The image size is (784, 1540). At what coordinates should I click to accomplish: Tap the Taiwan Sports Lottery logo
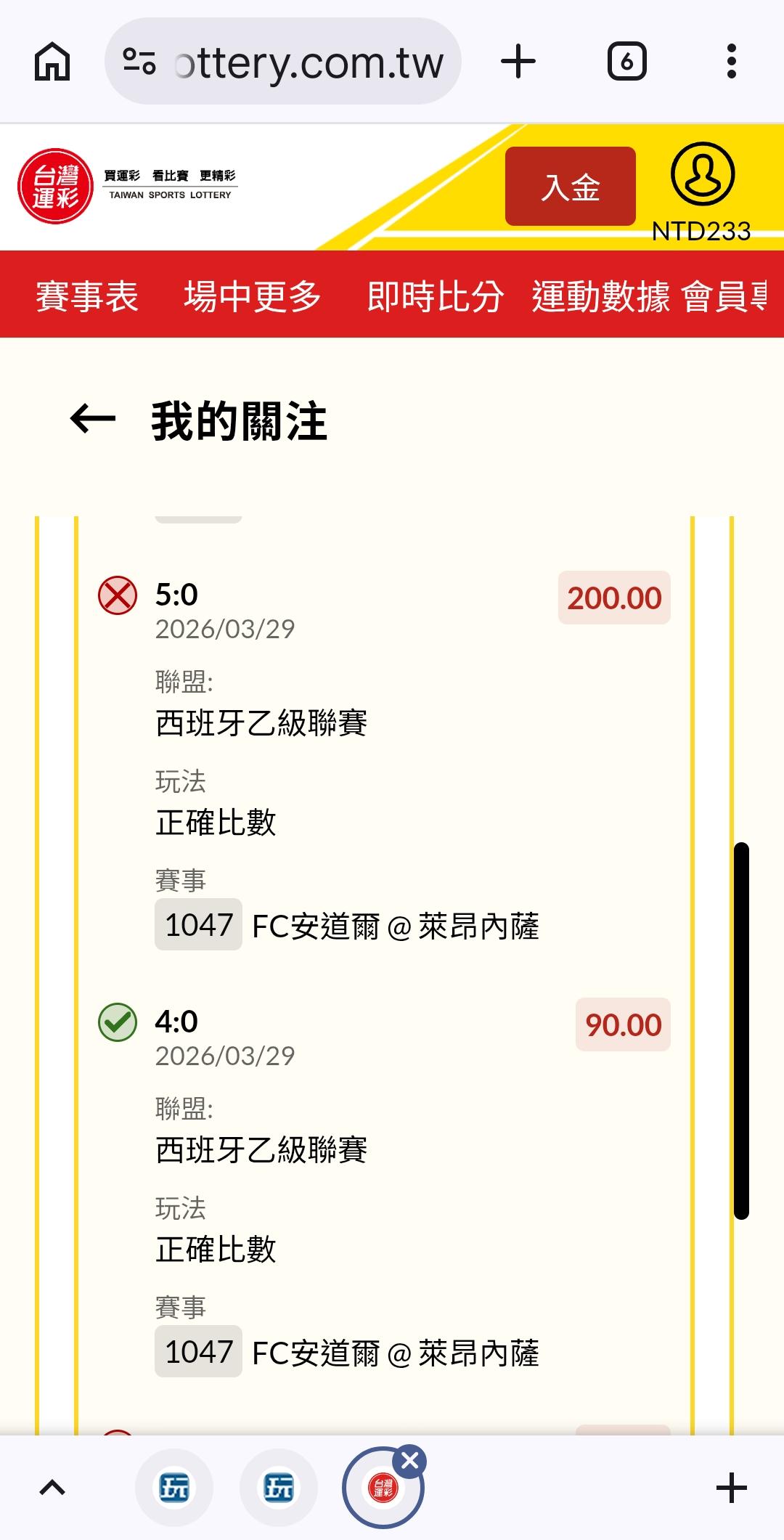point(128,187)
